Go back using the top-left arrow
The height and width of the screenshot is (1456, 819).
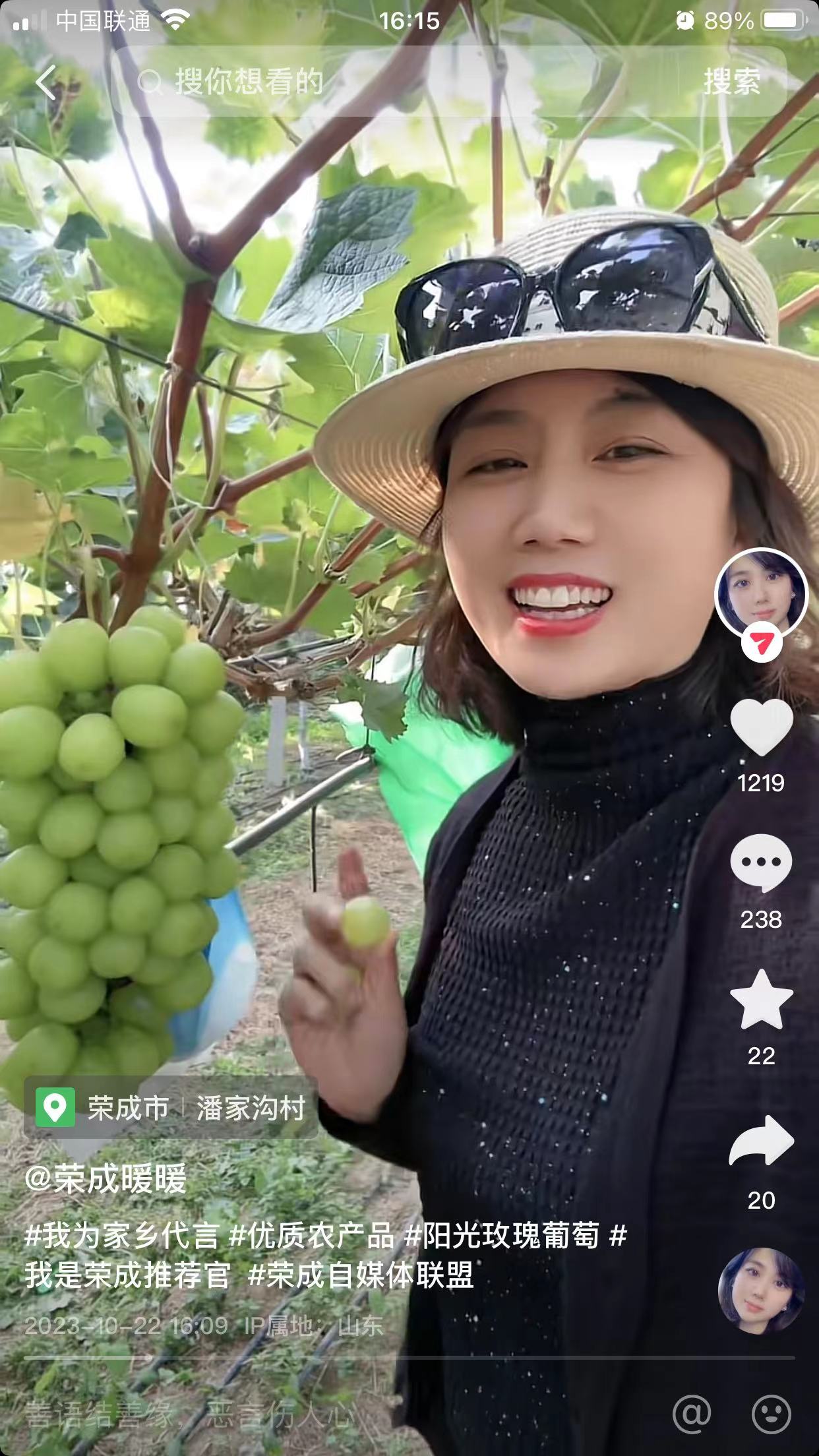[46, 82]
